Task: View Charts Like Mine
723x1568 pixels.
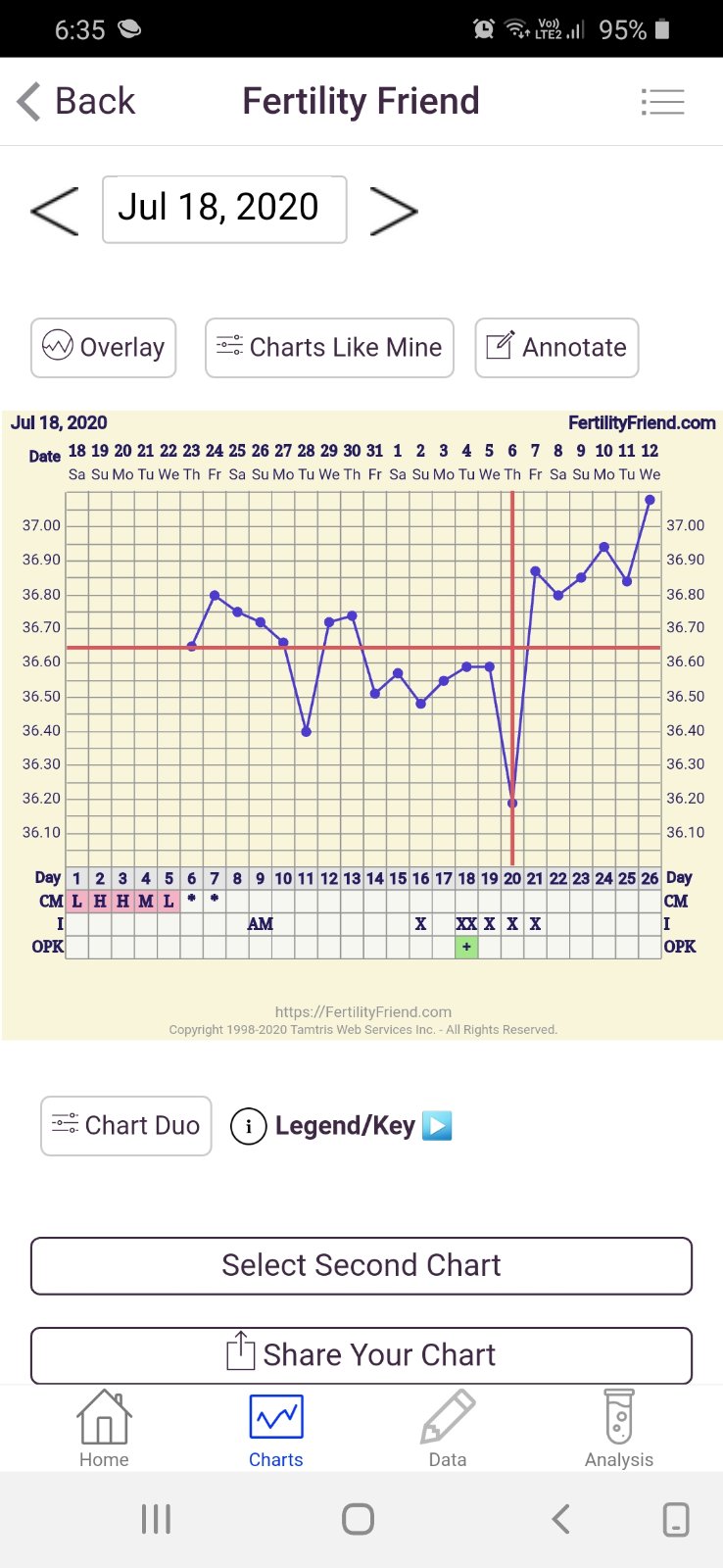Action: click(329, 348)
